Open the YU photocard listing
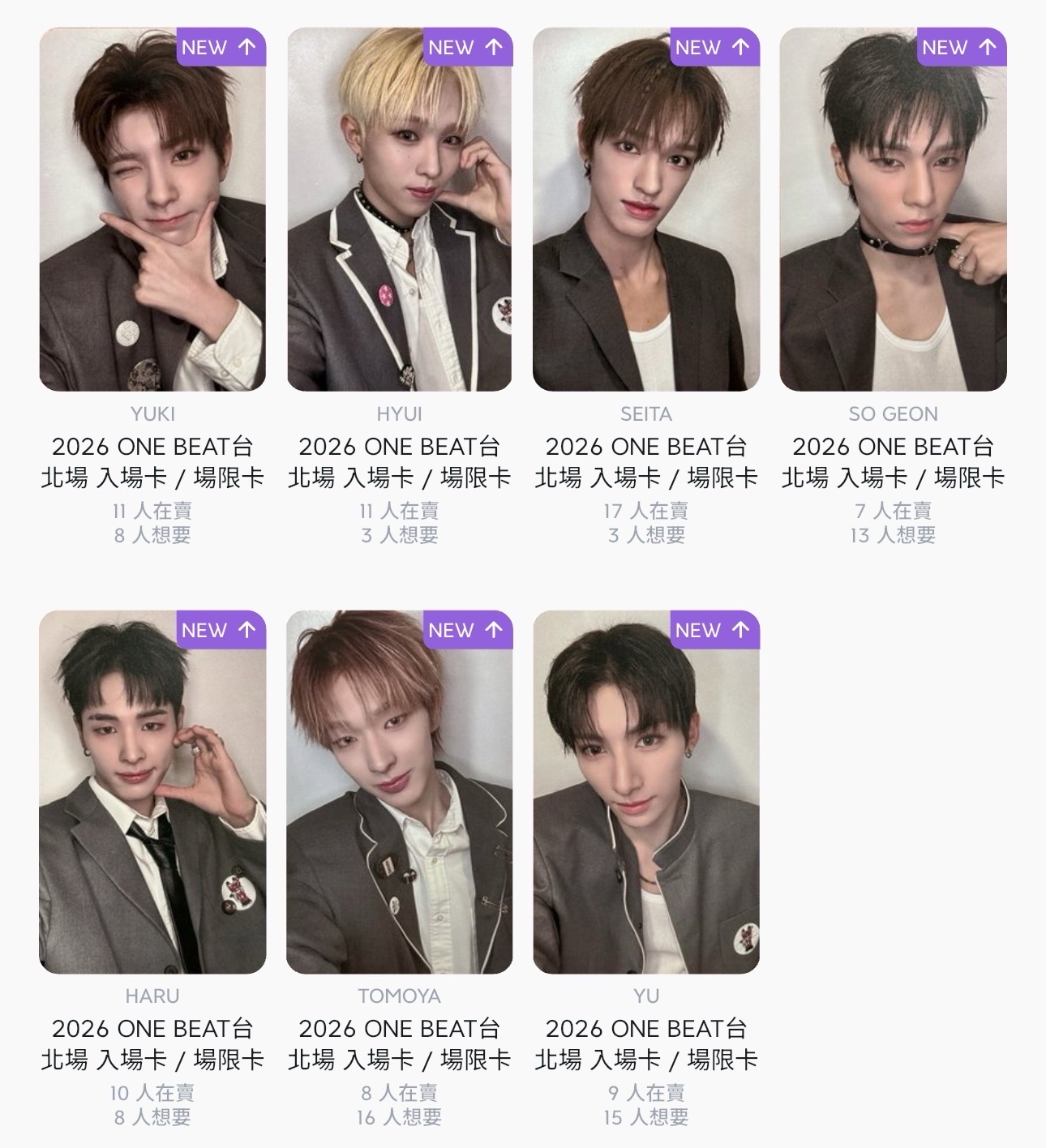The image size is (1046, 1148). pos(646,793)
